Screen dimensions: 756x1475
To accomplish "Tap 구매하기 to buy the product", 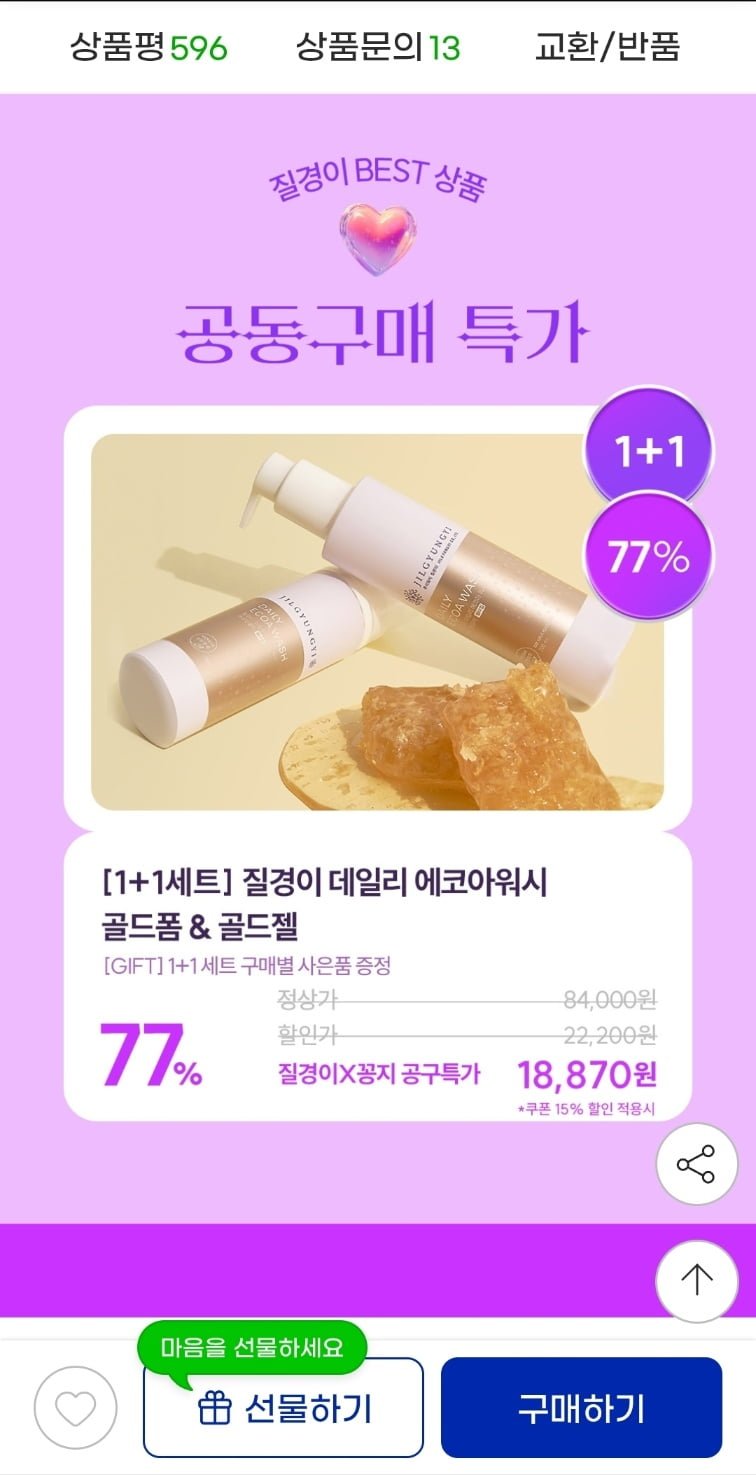I will coord(581,1408).
